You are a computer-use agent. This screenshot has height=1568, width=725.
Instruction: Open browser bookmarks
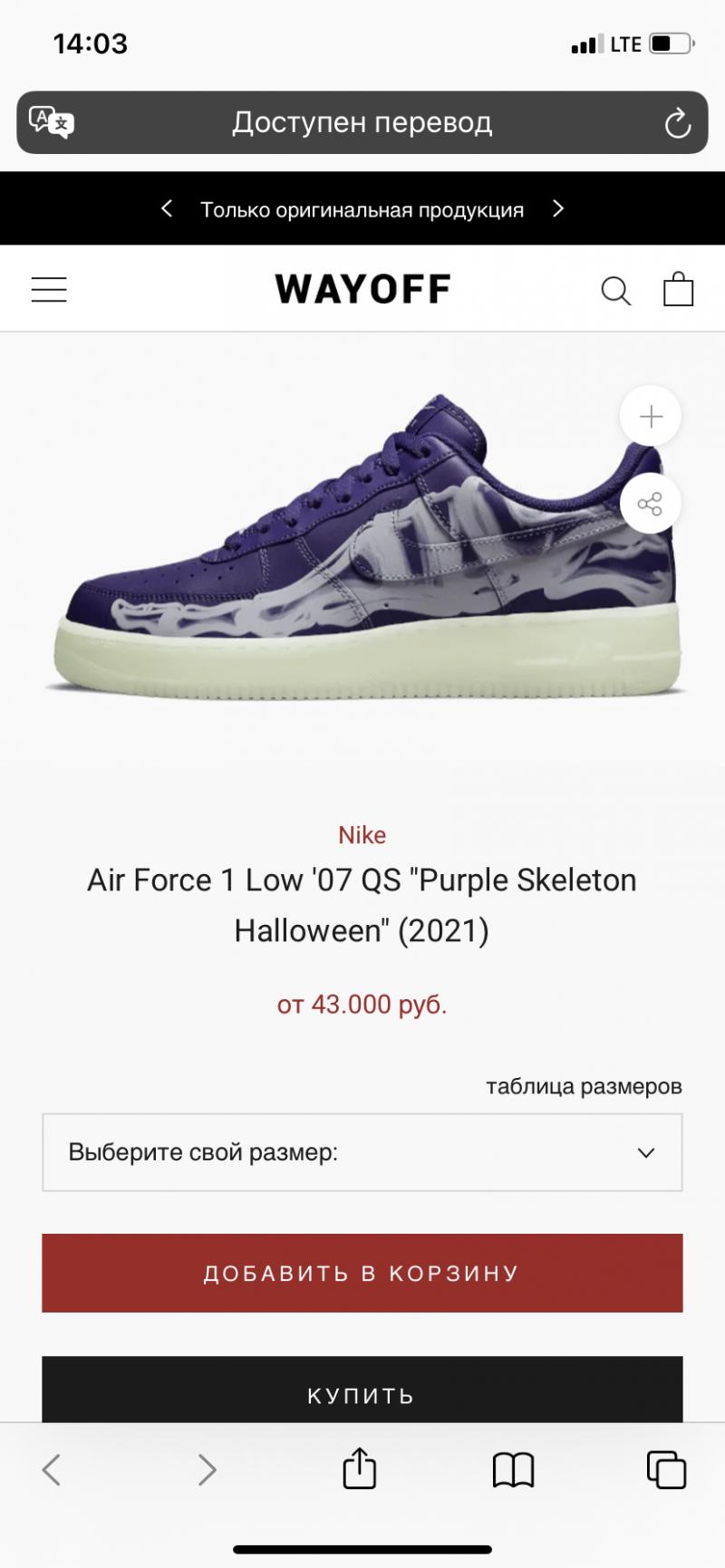tap(513, 1469)
